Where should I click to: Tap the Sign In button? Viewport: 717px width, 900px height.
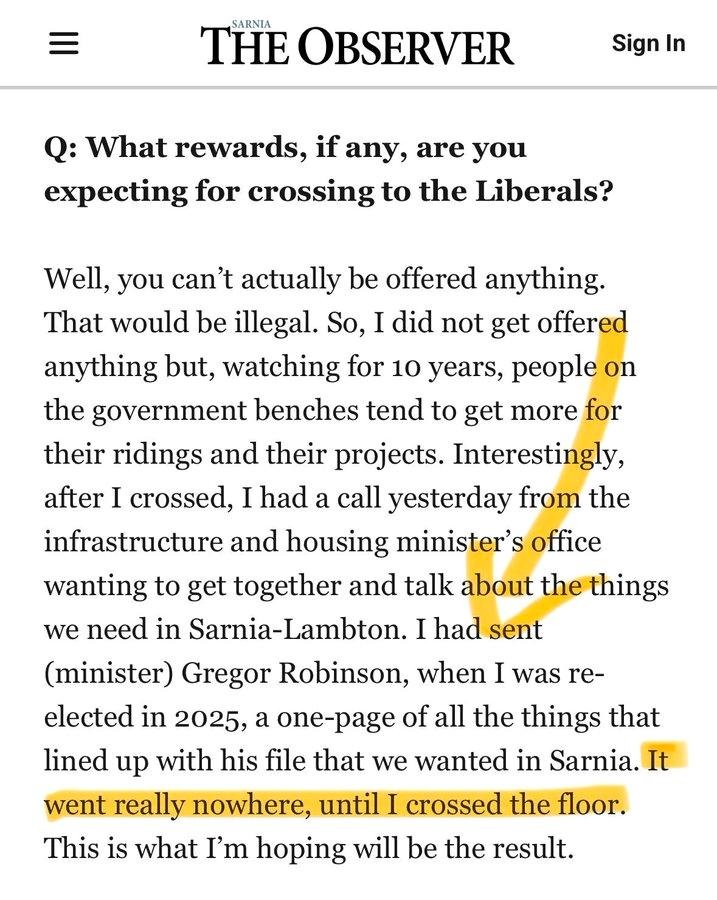648,44
